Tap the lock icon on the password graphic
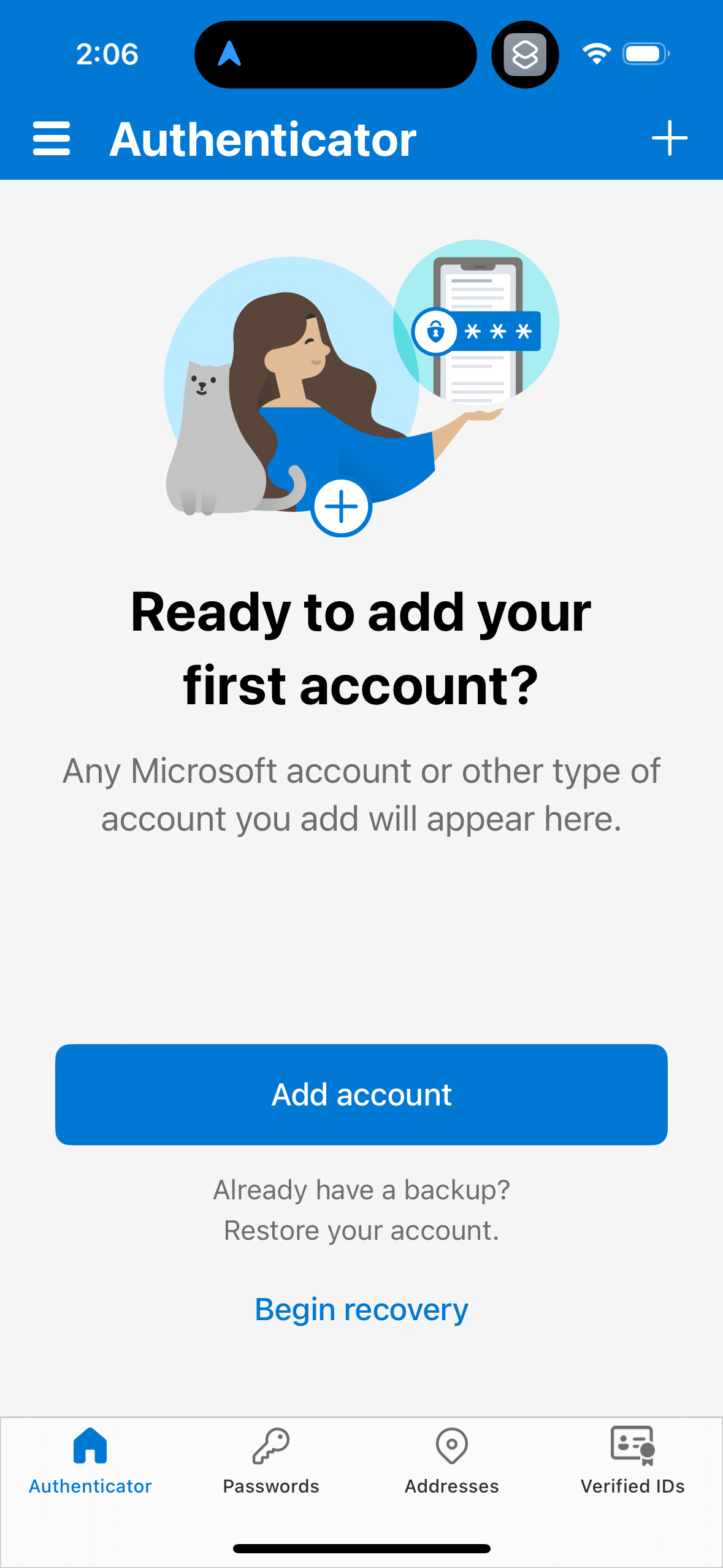 pyautogui.click(x=436, y=332)
